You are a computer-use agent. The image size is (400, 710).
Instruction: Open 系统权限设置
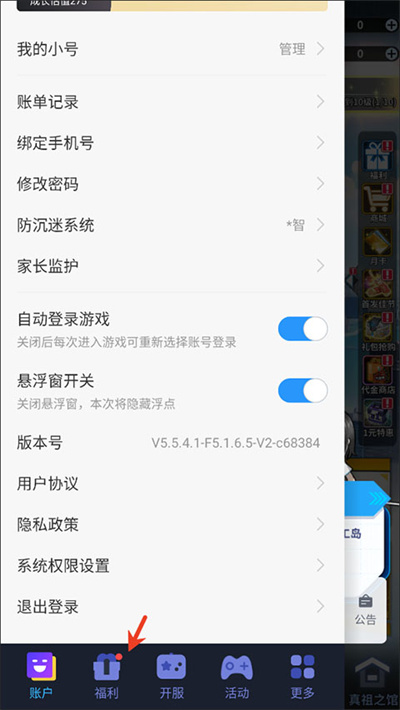point(172,565)
